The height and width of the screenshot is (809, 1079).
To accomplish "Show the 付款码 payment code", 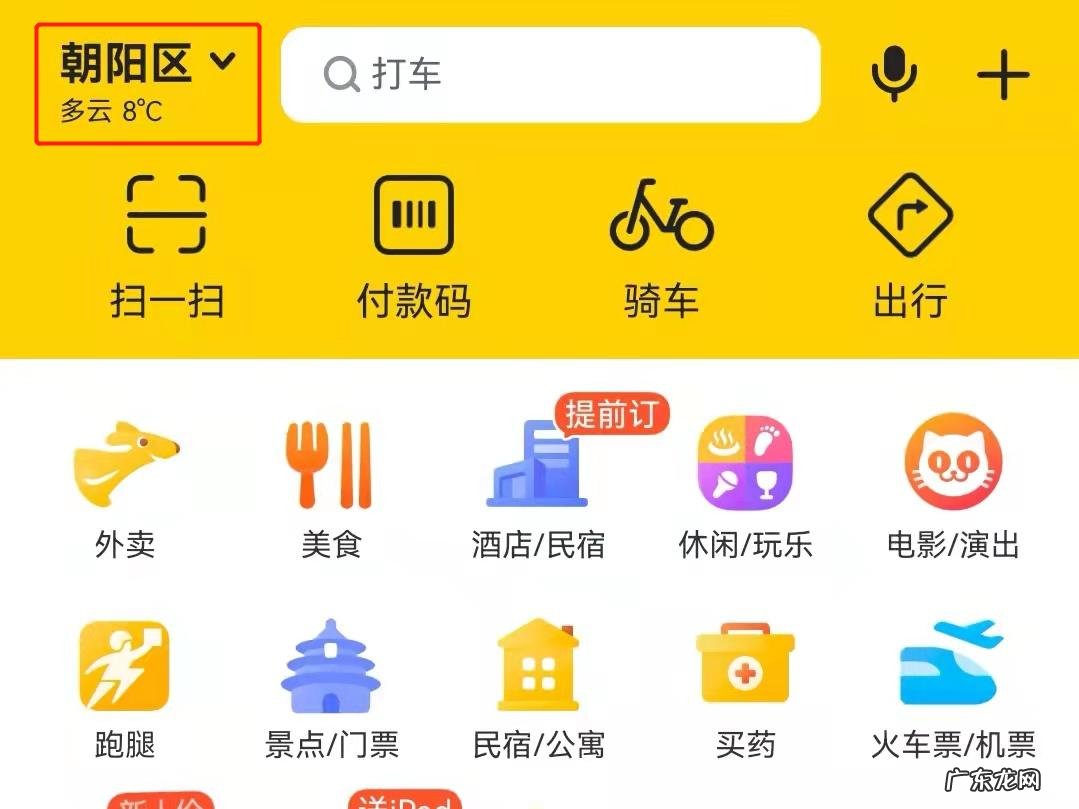I will [x=413, y=245].
